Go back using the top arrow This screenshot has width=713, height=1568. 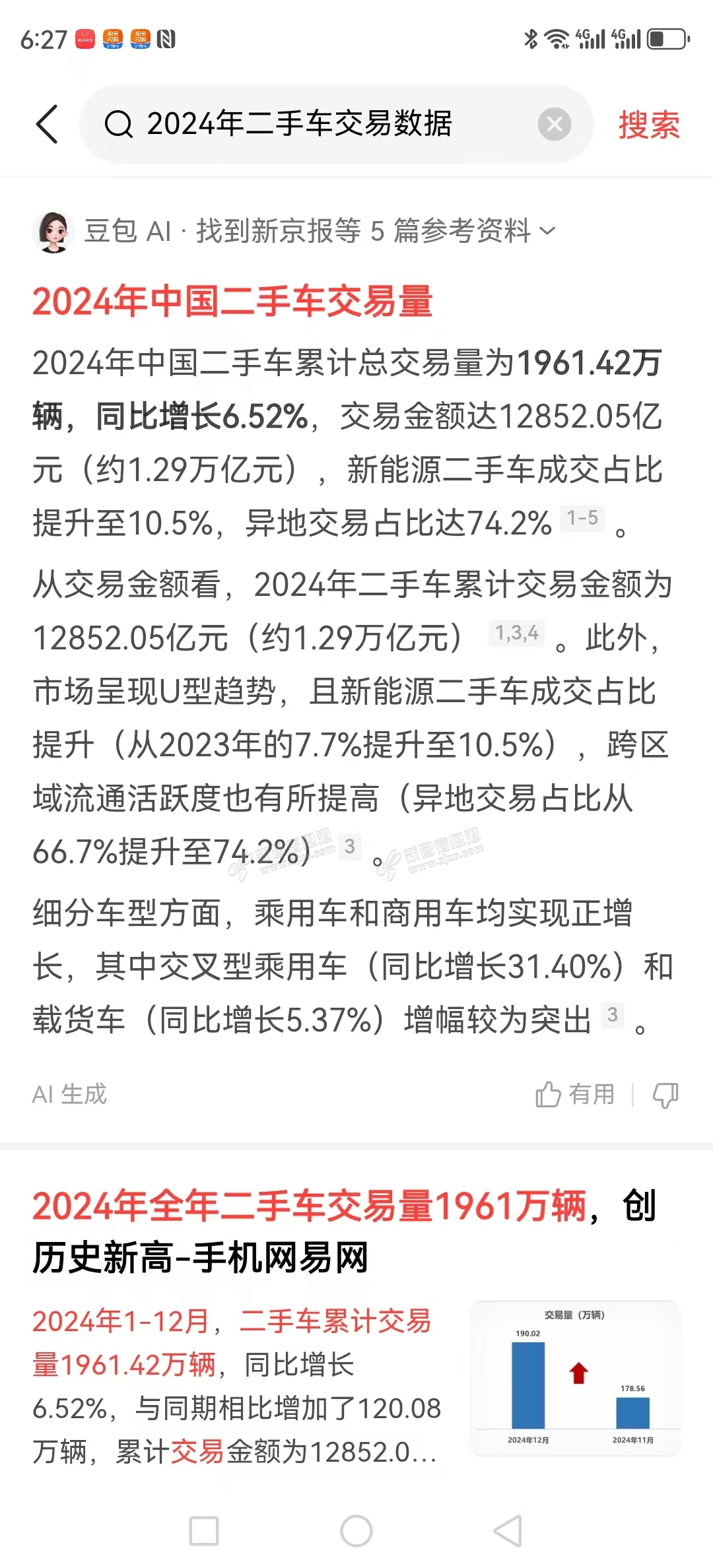[x=48, y=124]
